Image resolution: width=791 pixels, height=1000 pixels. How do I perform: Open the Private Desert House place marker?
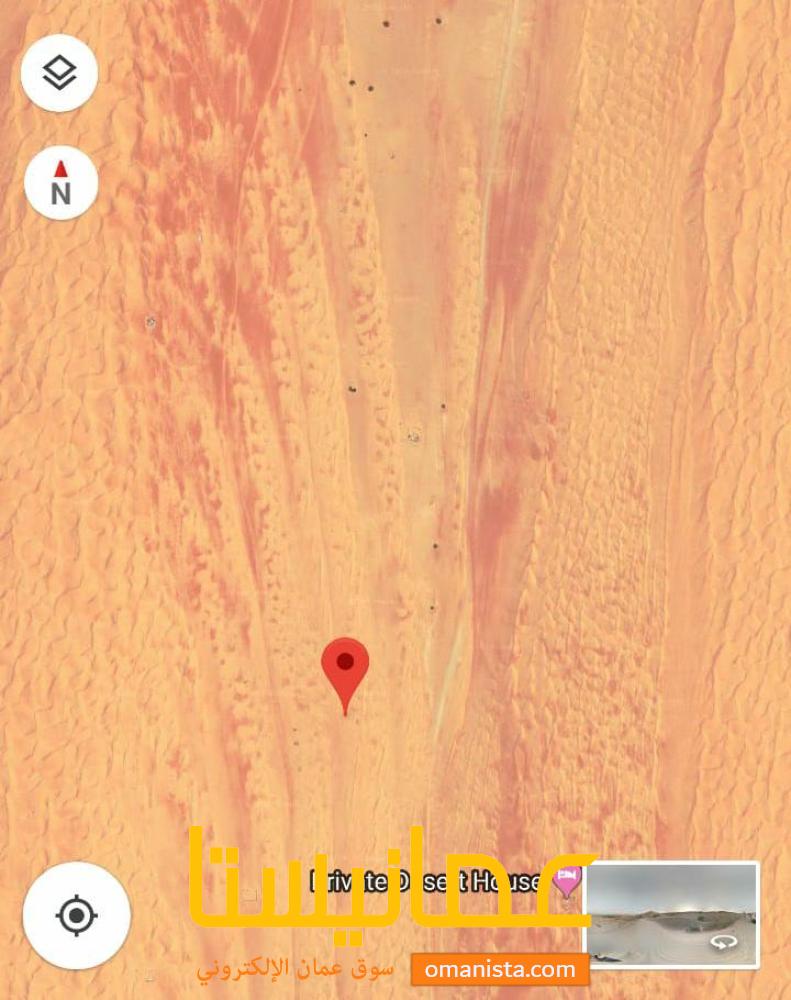click(x=567, y=881)
